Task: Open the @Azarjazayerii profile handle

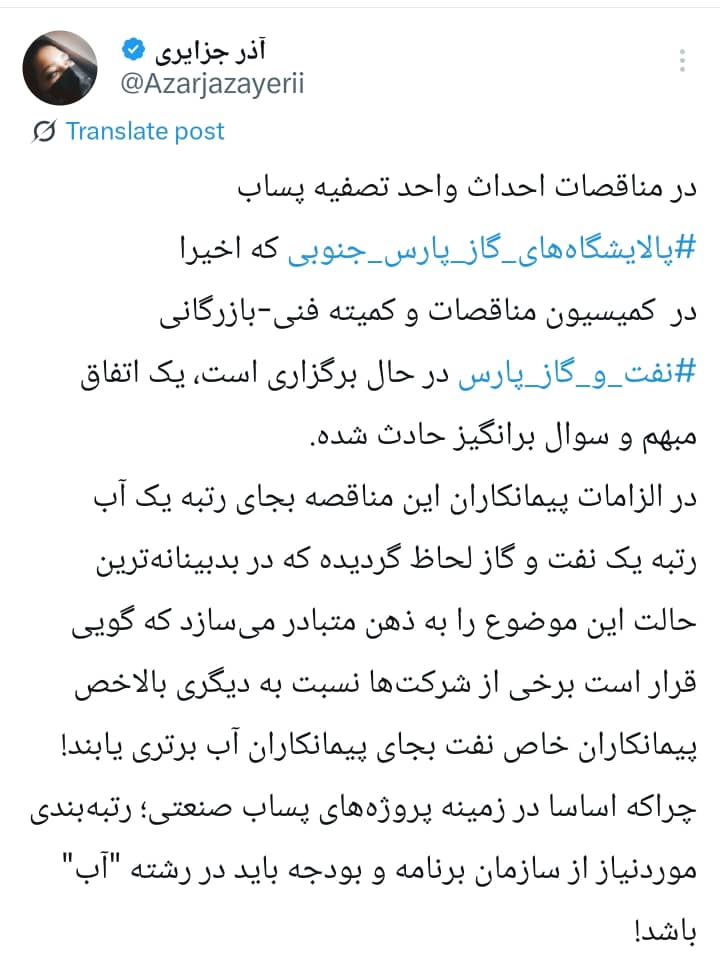Action: click(211, 85)
